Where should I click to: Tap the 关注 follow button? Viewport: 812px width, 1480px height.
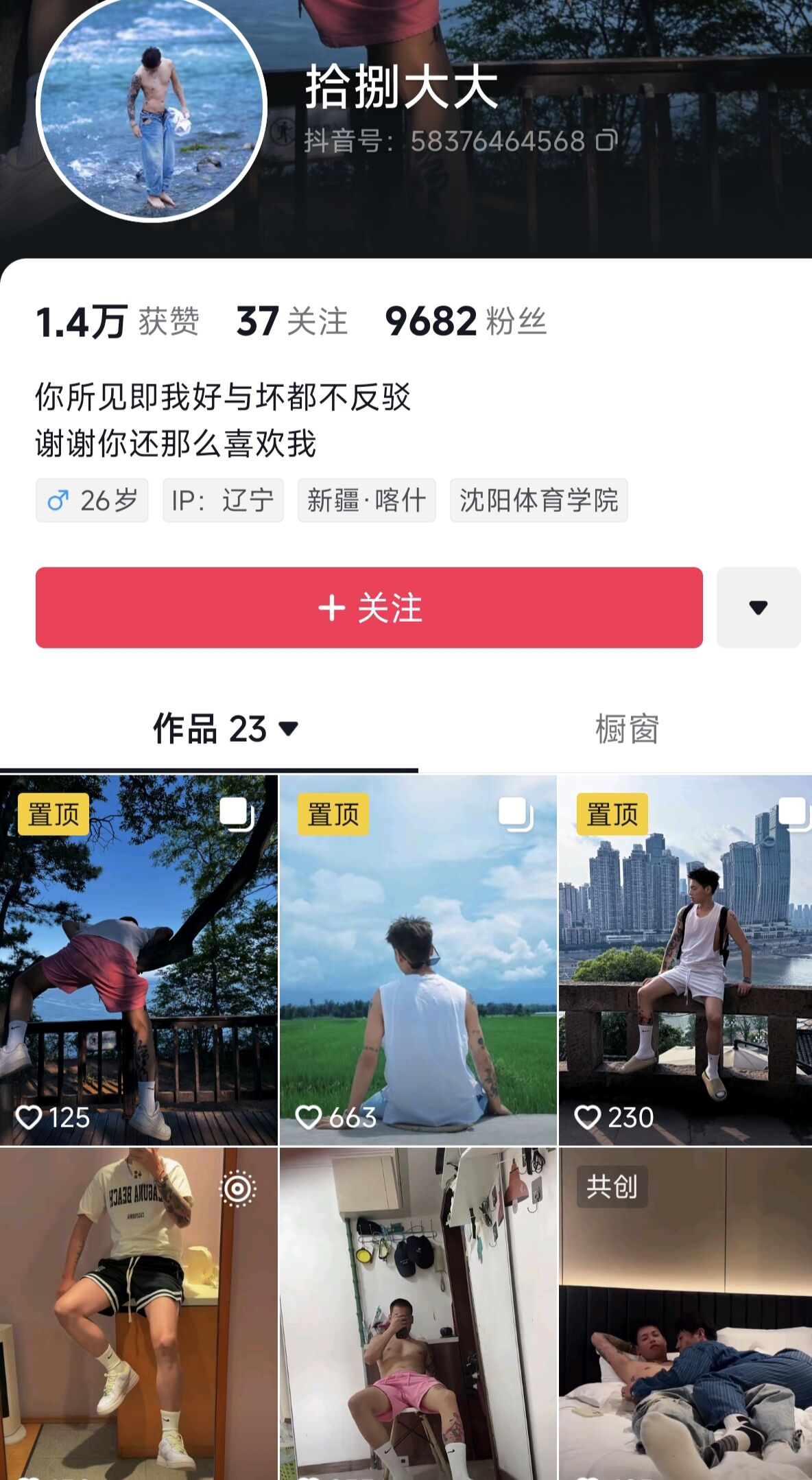coord(369,607)
